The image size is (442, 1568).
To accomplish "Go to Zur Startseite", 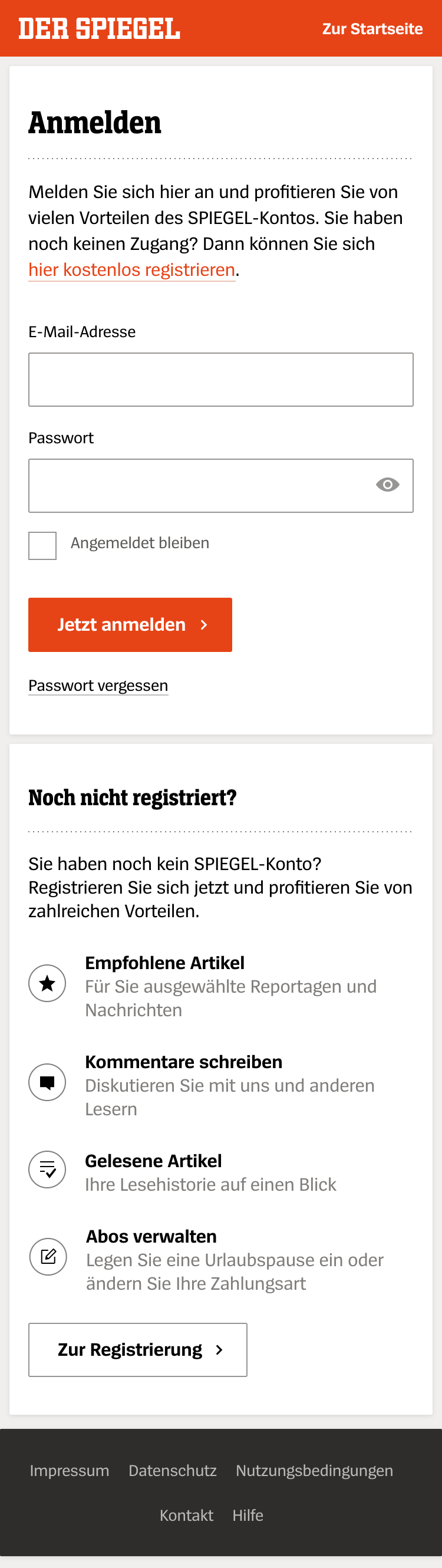I will coord(372,29).
